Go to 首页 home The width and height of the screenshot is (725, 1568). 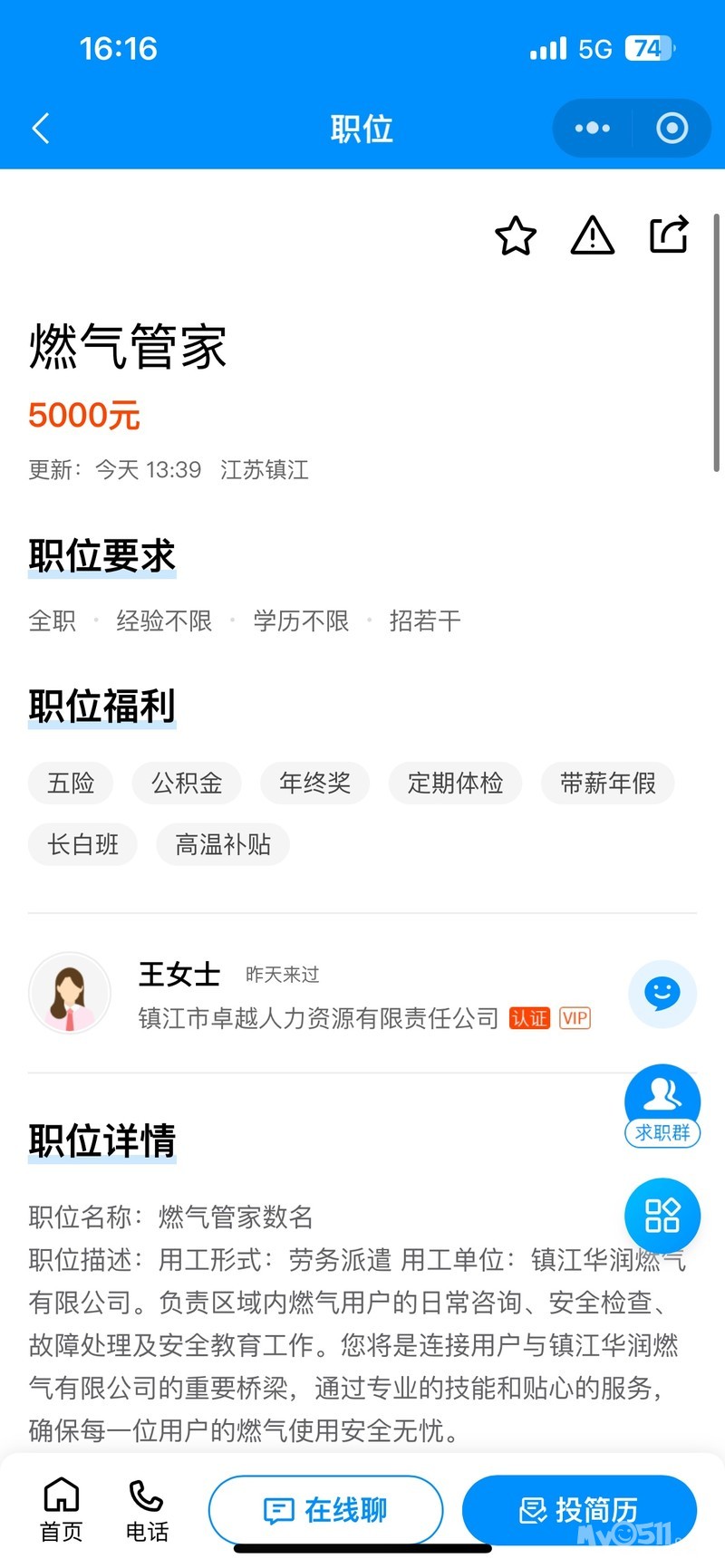(62, 1509)
